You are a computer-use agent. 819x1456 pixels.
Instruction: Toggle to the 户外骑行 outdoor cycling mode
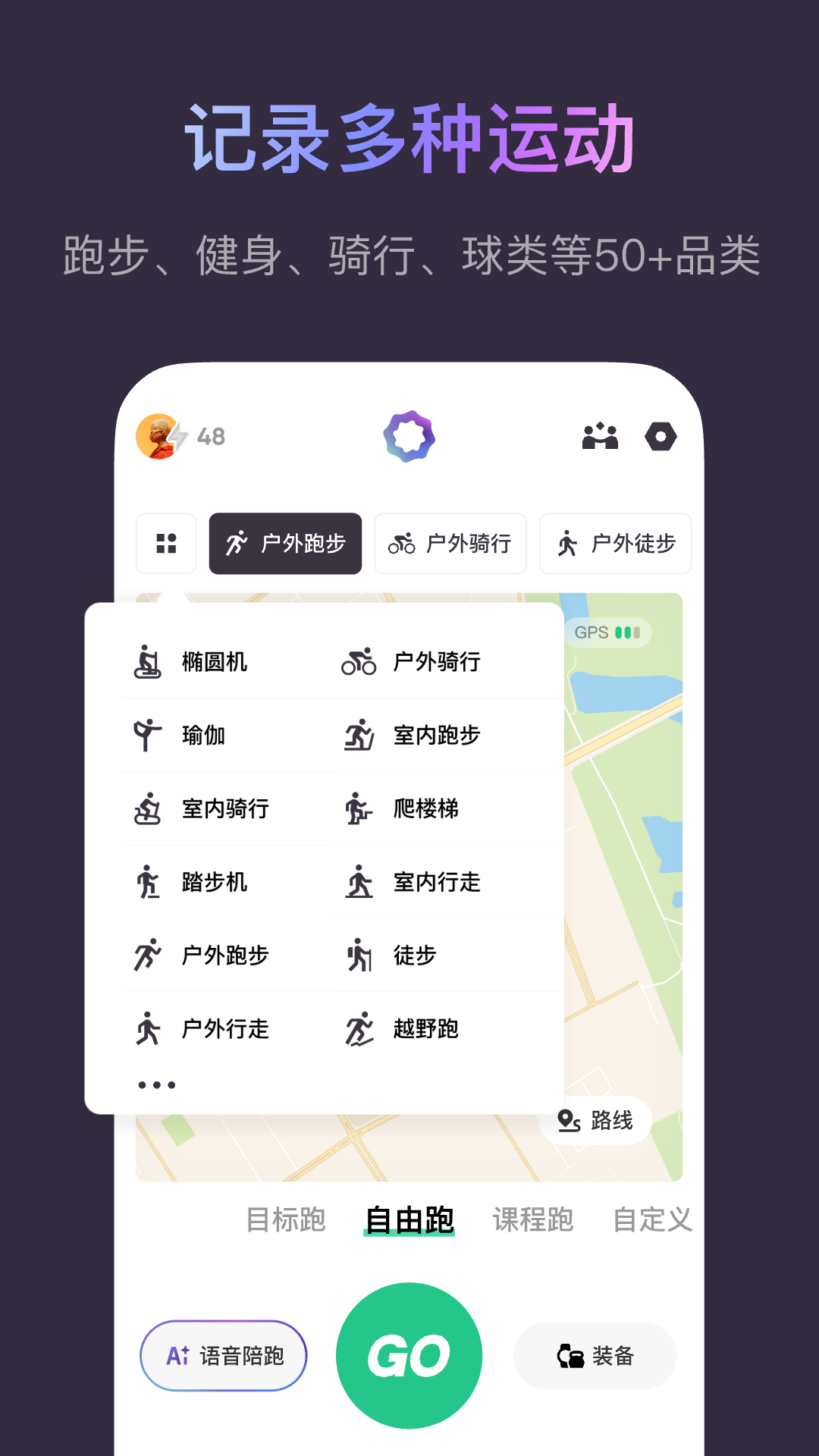point(450,544)
